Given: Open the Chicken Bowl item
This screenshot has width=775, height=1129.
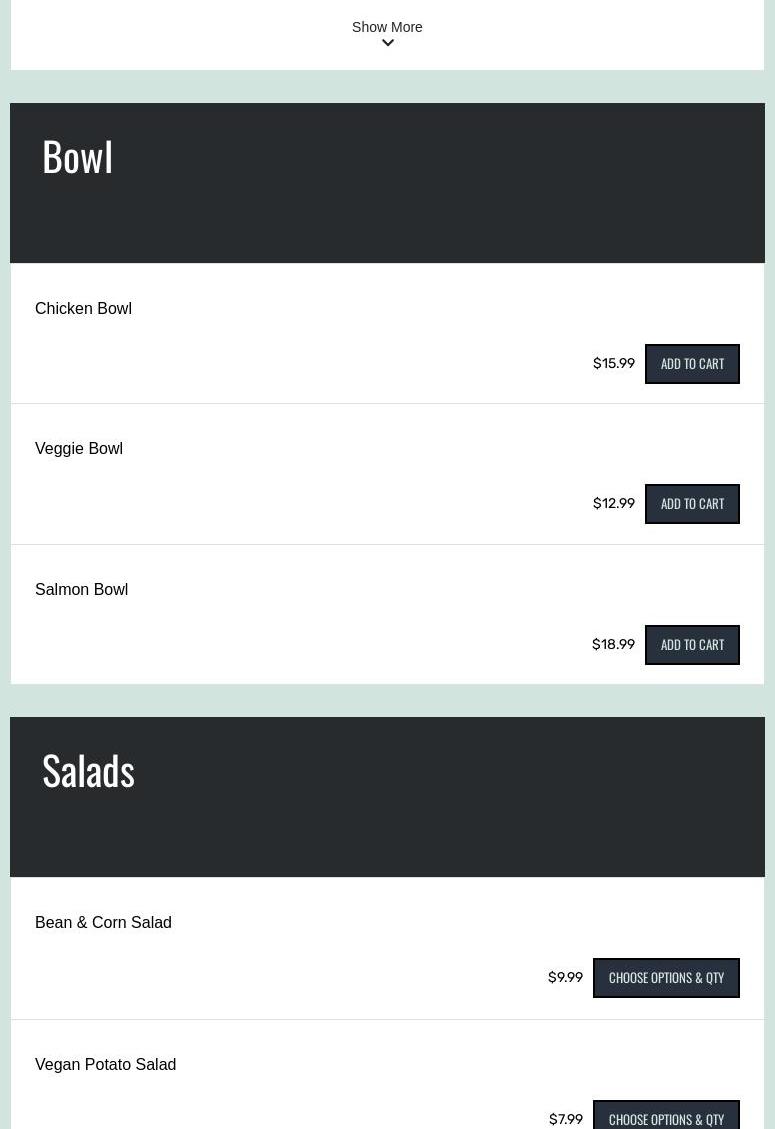Looking at the screenshot, I should 83,309.
